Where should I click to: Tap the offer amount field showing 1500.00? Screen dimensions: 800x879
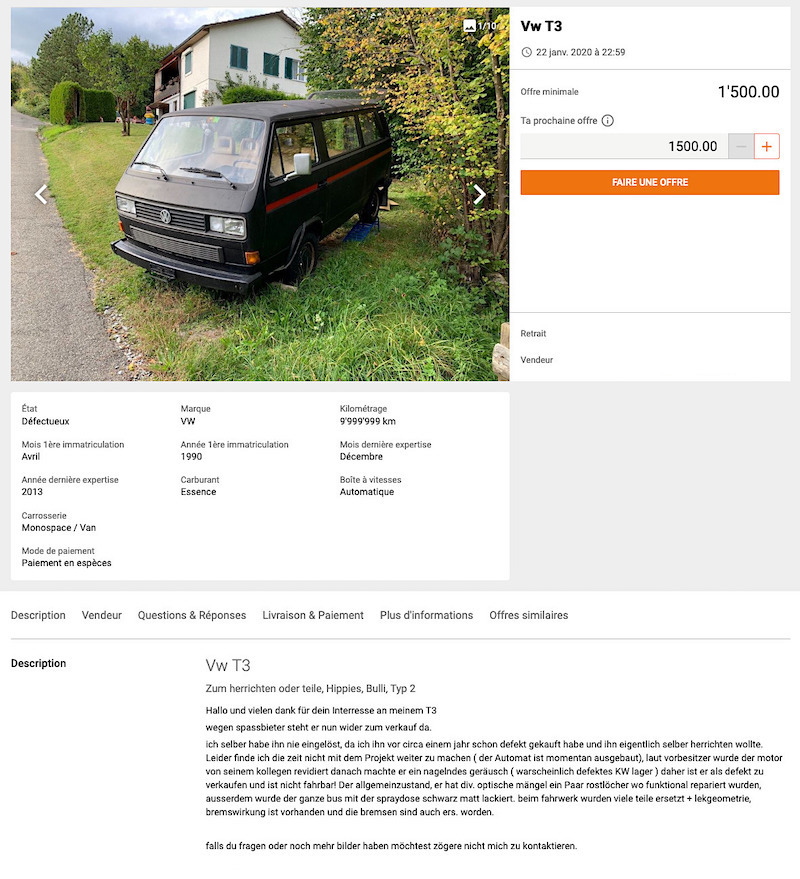click(624, 146)
